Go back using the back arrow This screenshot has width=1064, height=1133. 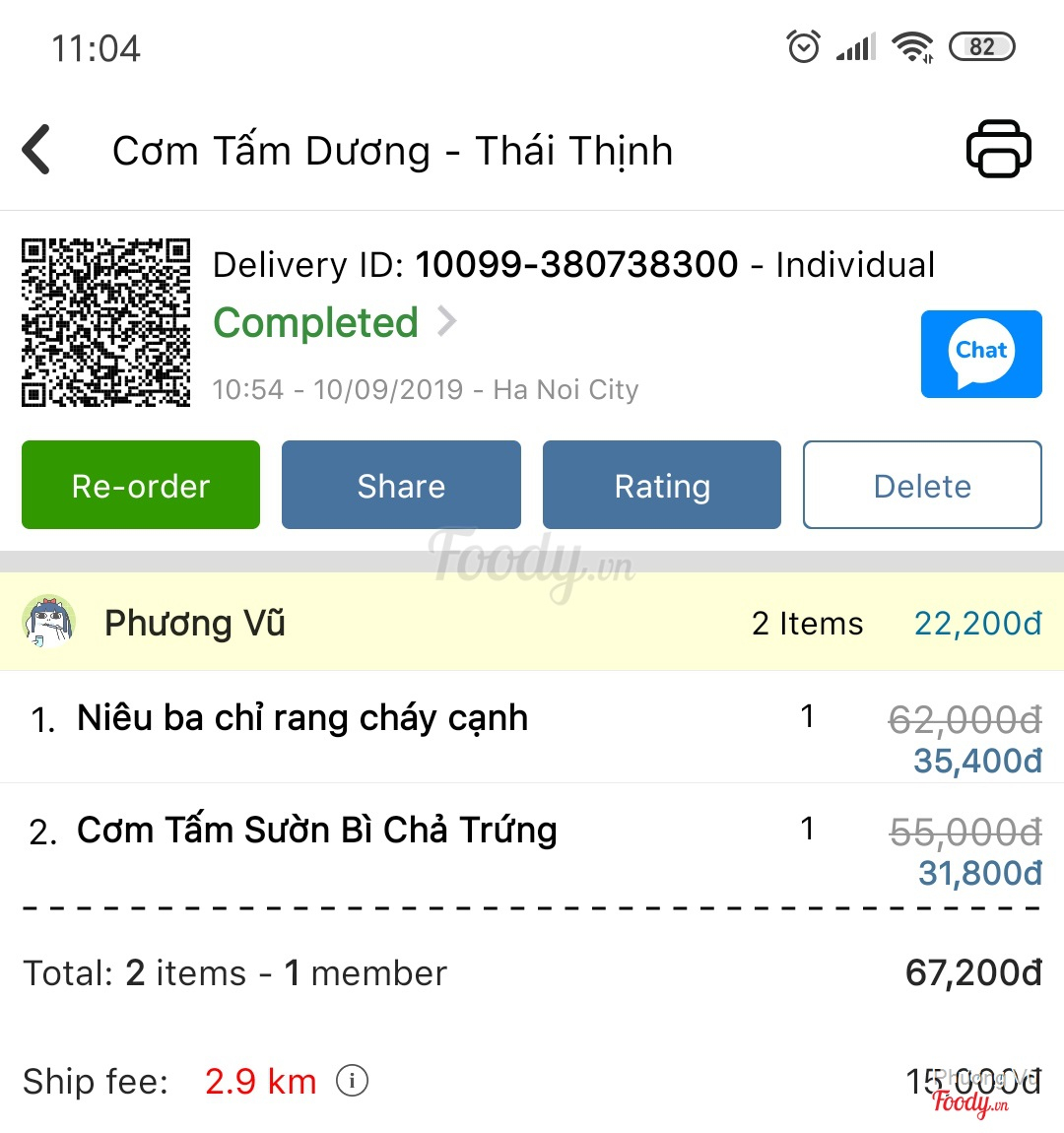[37, 150]
